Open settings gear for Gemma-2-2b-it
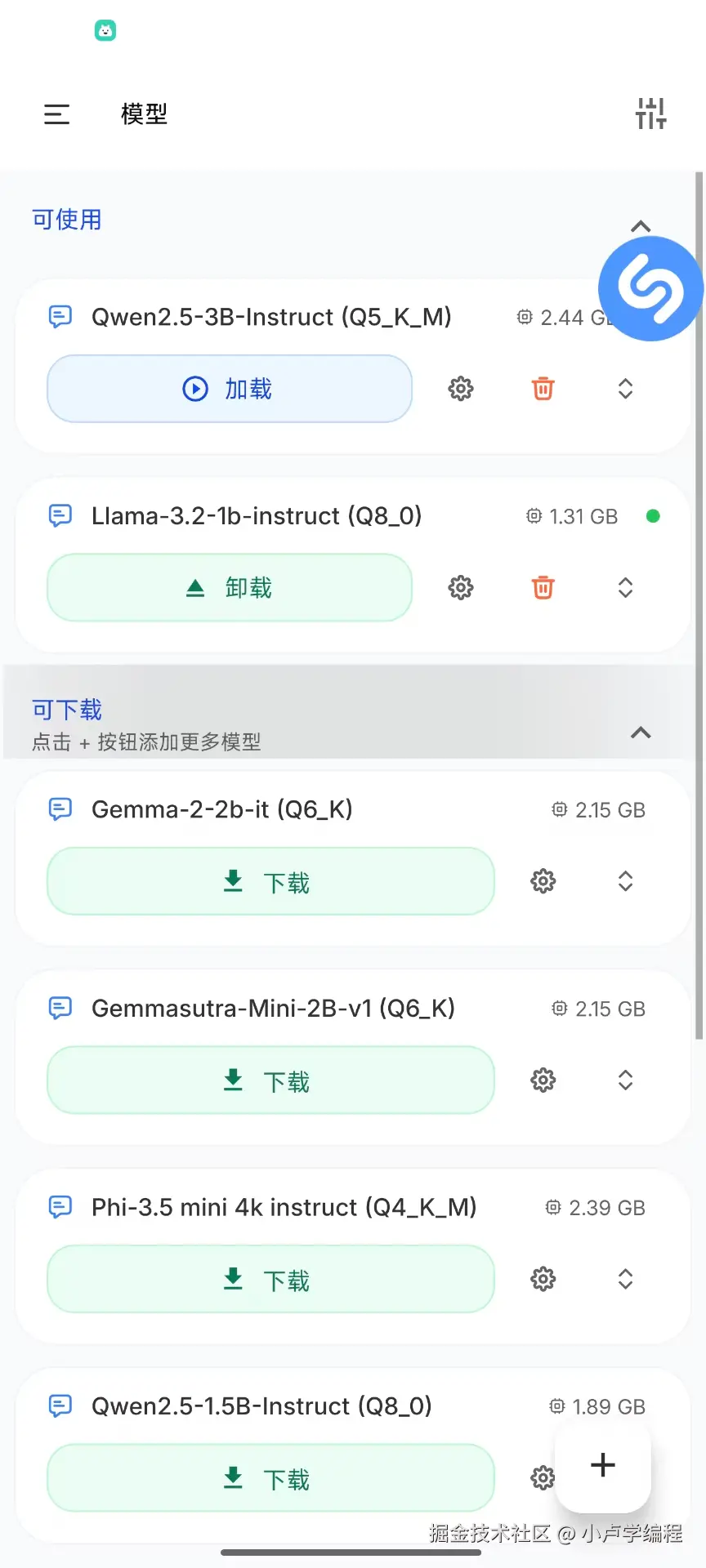 click(543, 882)
